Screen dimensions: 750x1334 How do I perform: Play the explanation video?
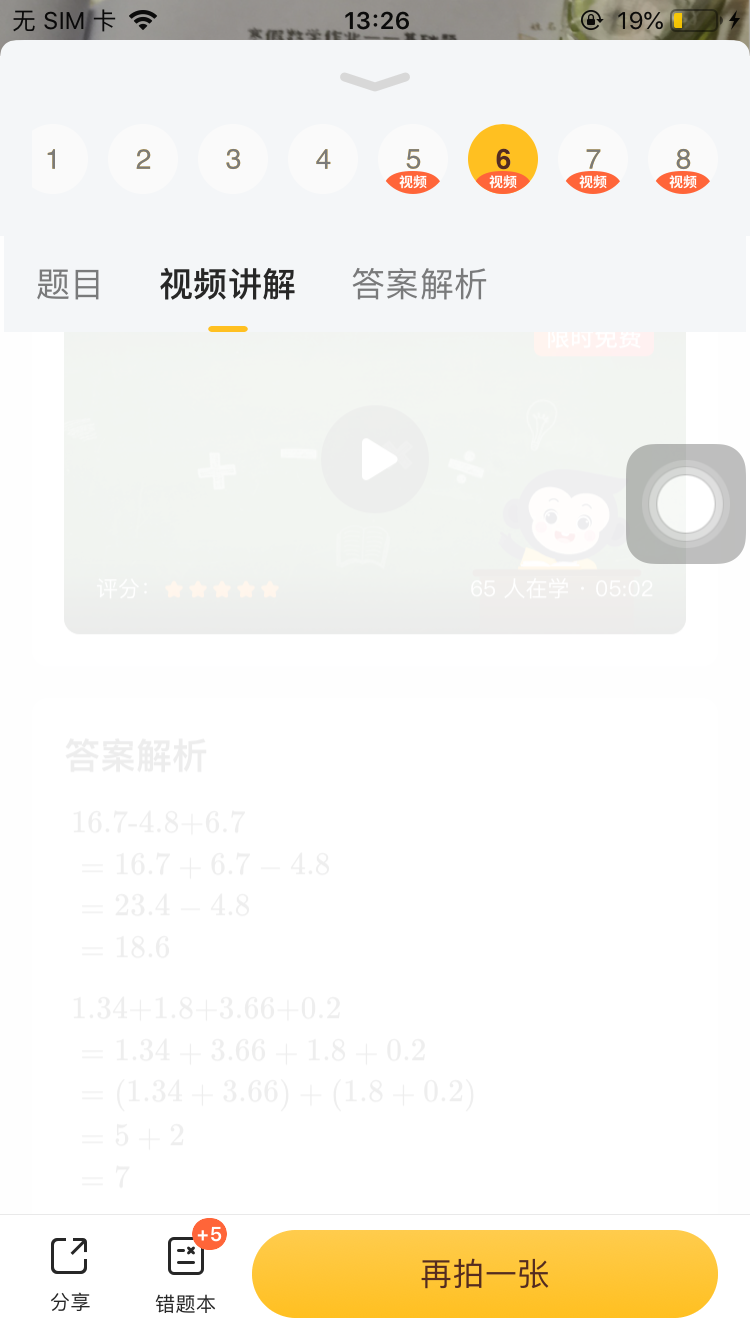click(375, 460)
